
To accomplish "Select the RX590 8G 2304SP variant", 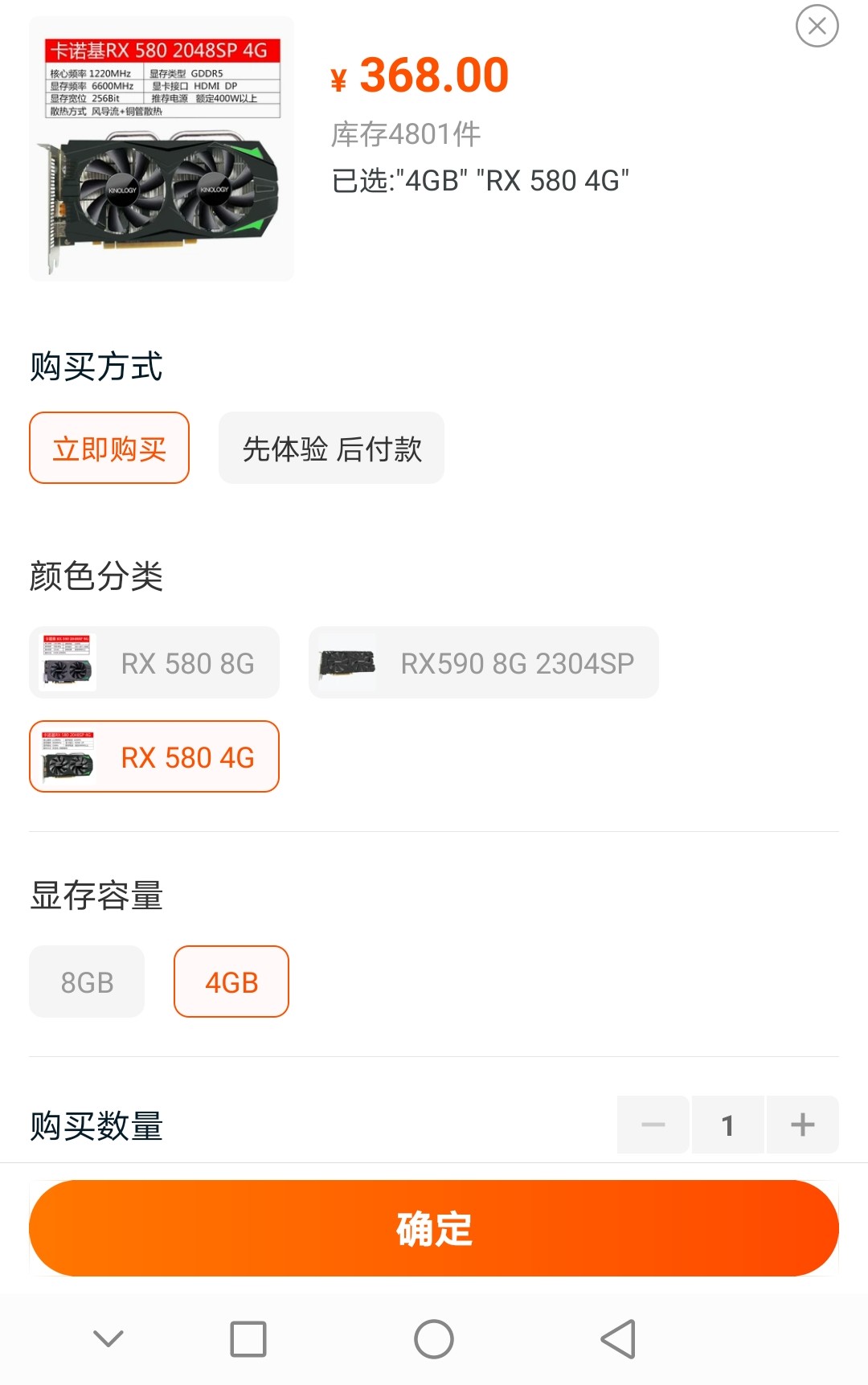I will (x=483, y=662).
